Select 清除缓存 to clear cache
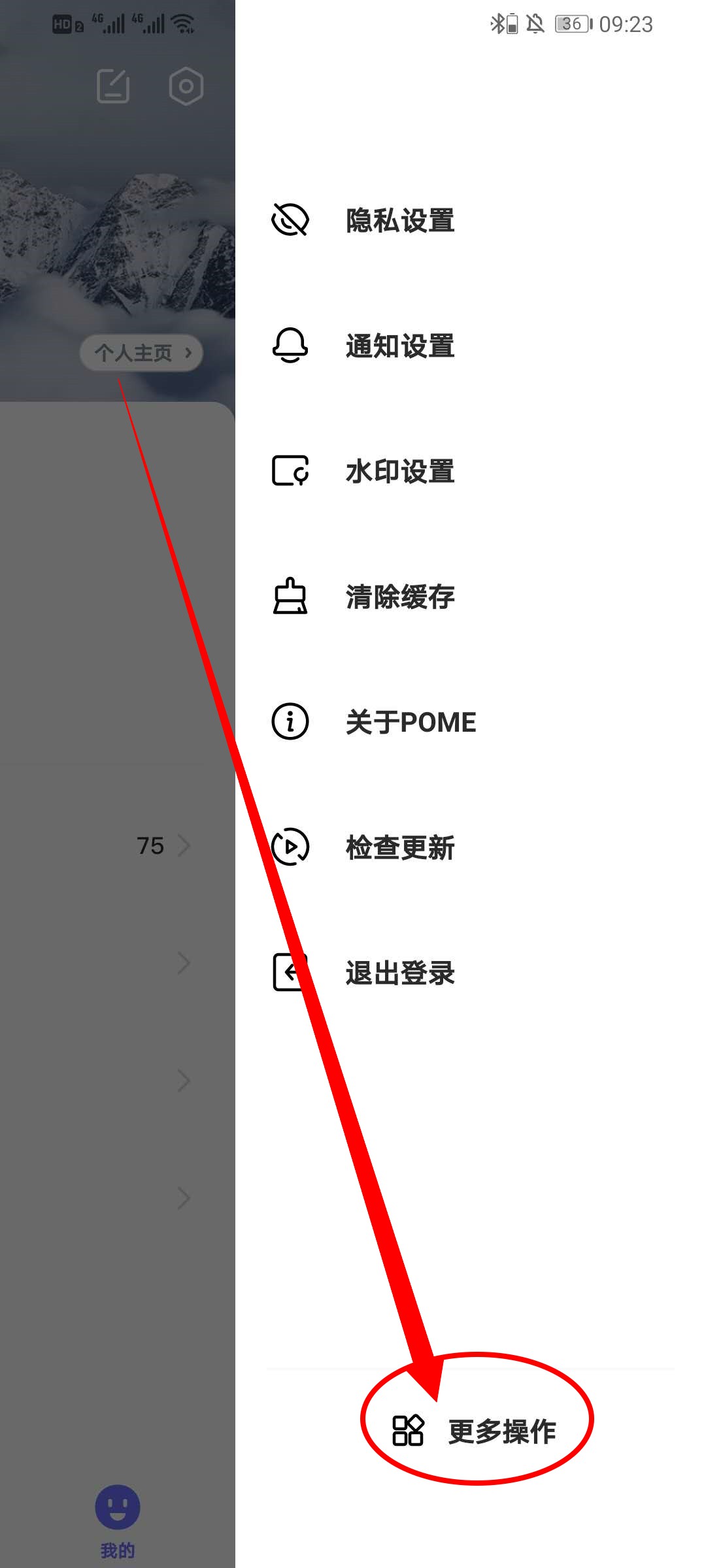Image resolution: width=706 pixels, height=1568 pixels. [x=399, y=596]
